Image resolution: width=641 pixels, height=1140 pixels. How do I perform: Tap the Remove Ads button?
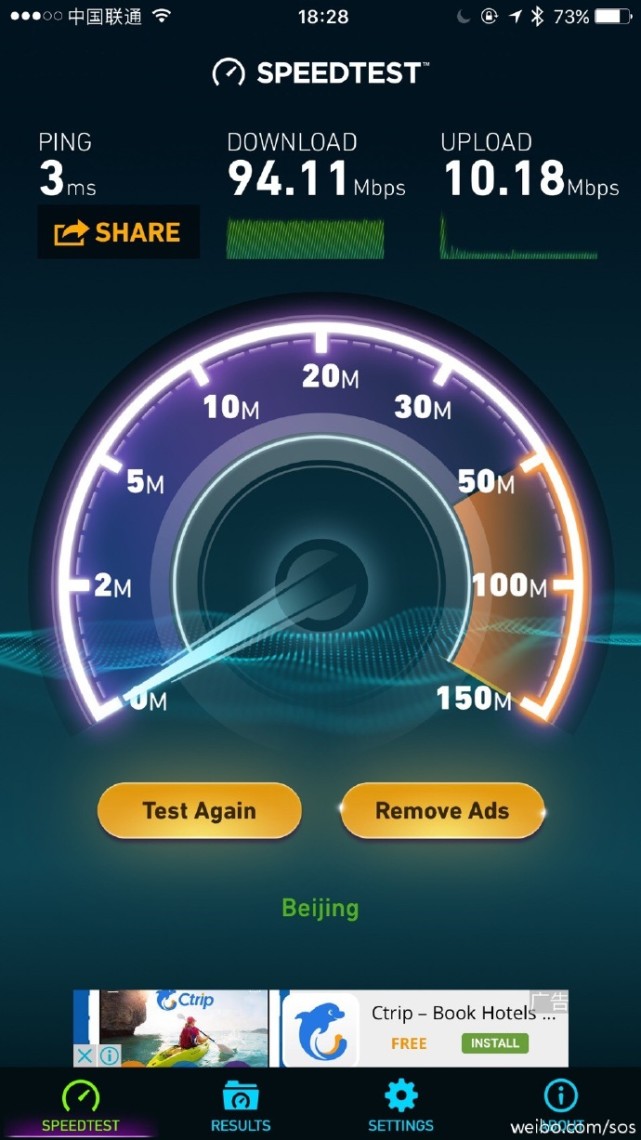point(442,810)
